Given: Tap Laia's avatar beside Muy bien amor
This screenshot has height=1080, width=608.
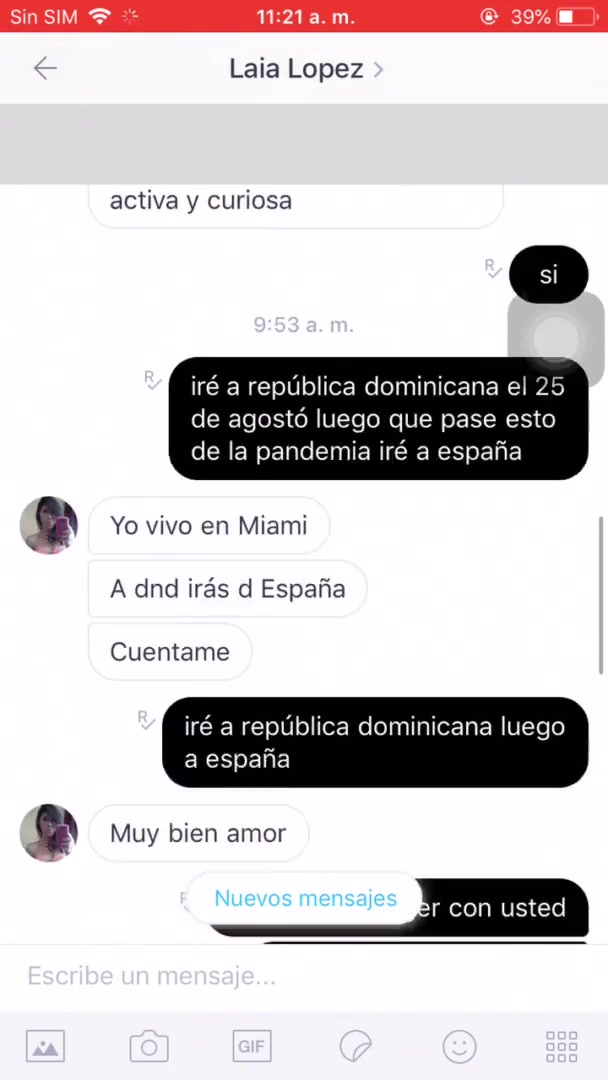Looking at the screenshot, I should click(49, 832).
